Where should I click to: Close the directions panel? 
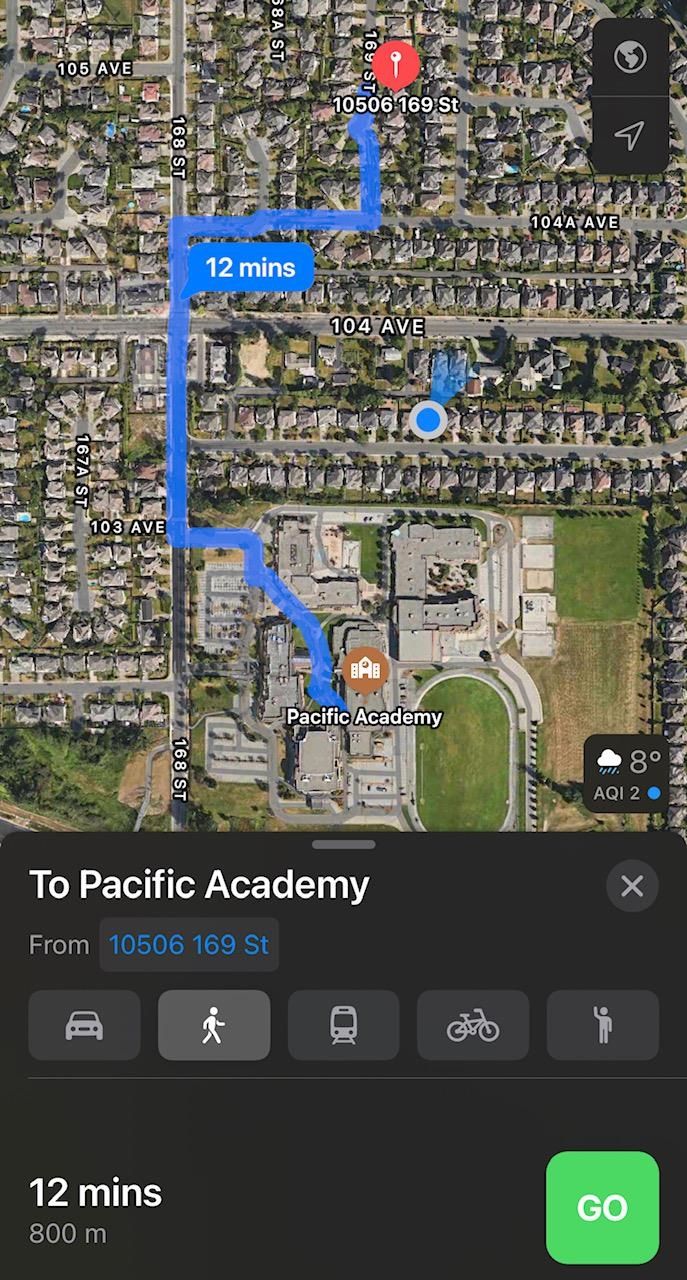tap(632, 886)
